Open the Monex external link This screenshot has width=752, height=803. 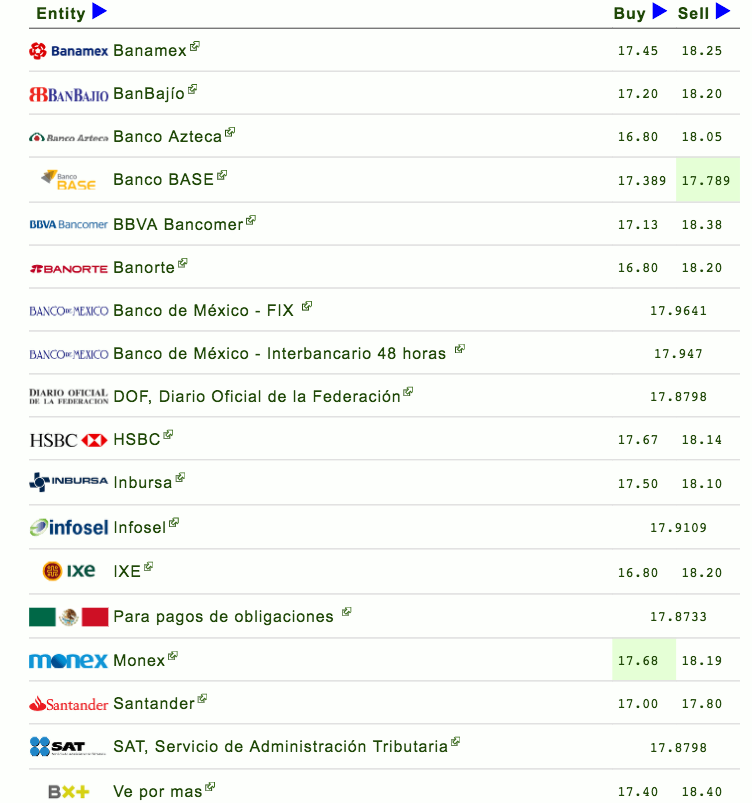click(x=139, y=660)
